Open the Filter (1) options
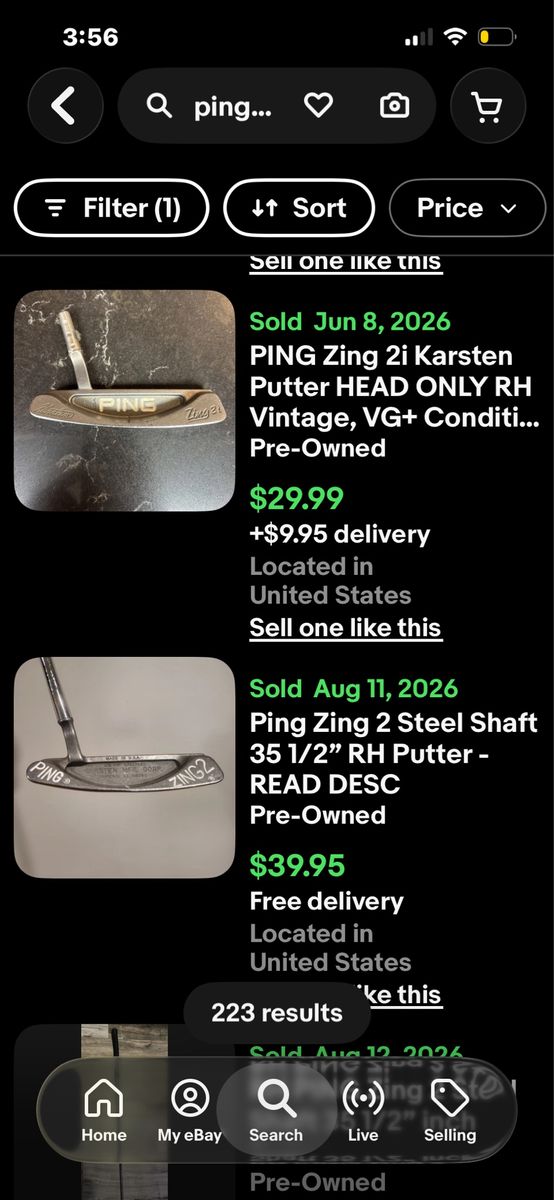The height and width of the screenshot is (1200, 554). pos(111,208)
